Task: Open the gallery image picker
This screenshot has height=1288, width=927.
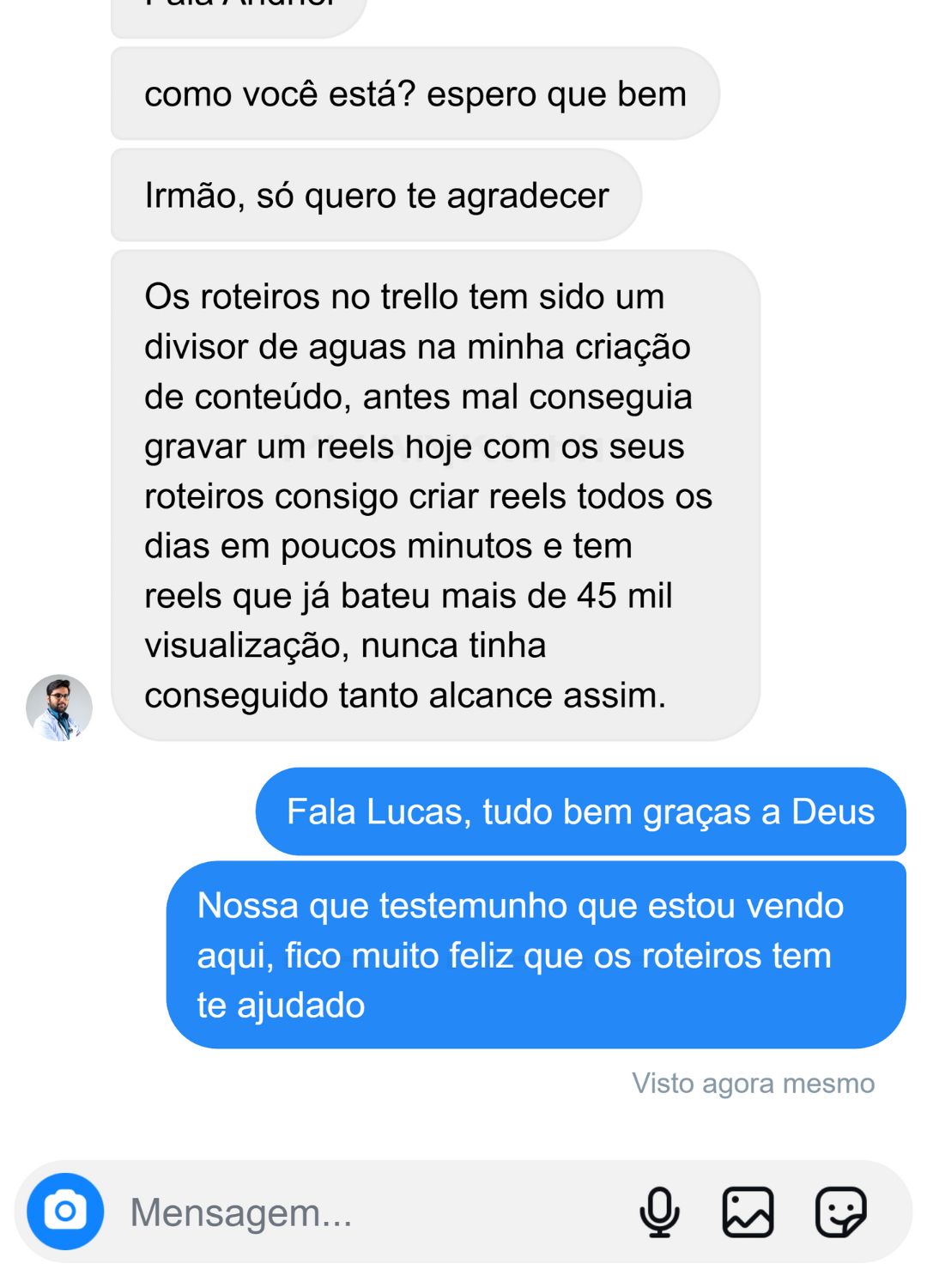Action: click(748, 1212)
